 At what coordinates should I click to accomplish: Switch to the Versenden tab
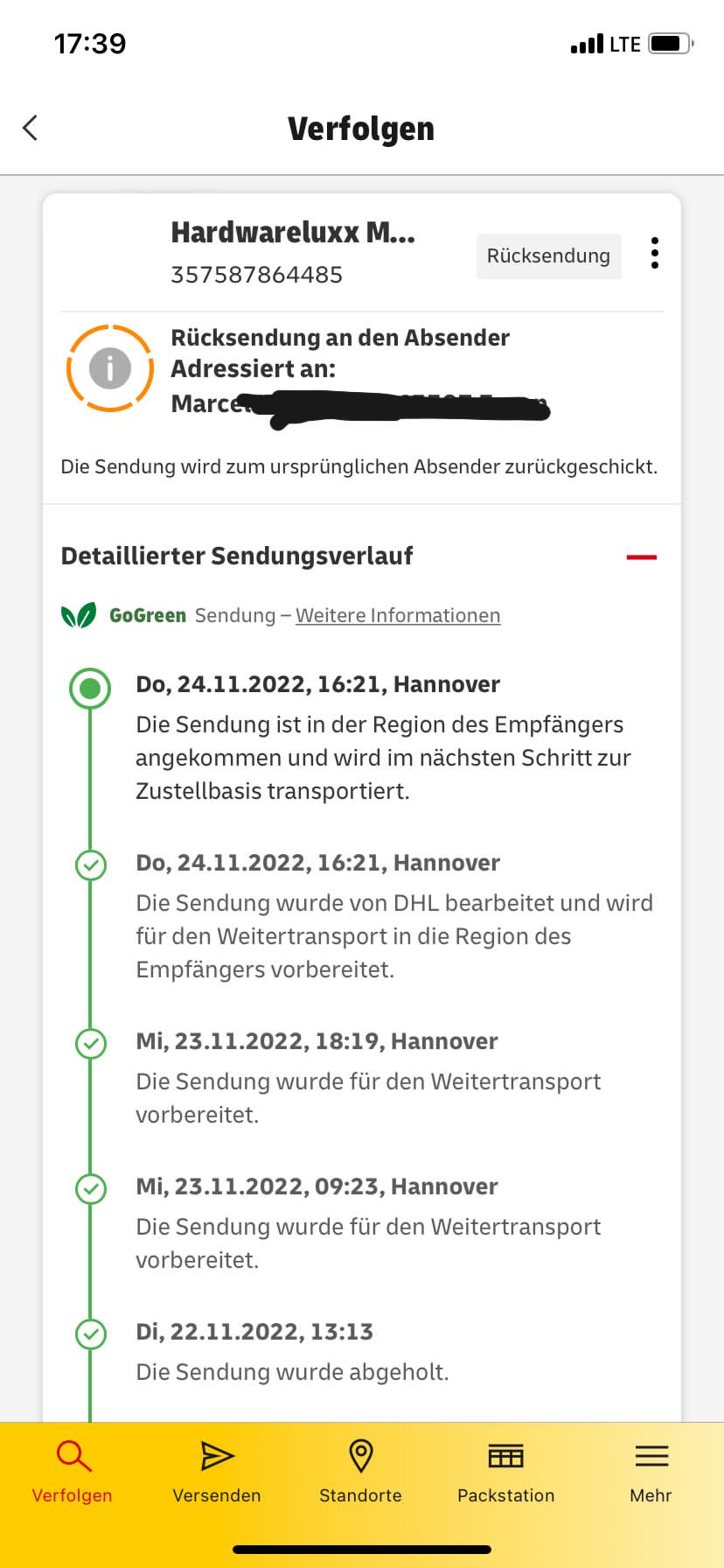pyautogui.click(x=217, y=1473)
